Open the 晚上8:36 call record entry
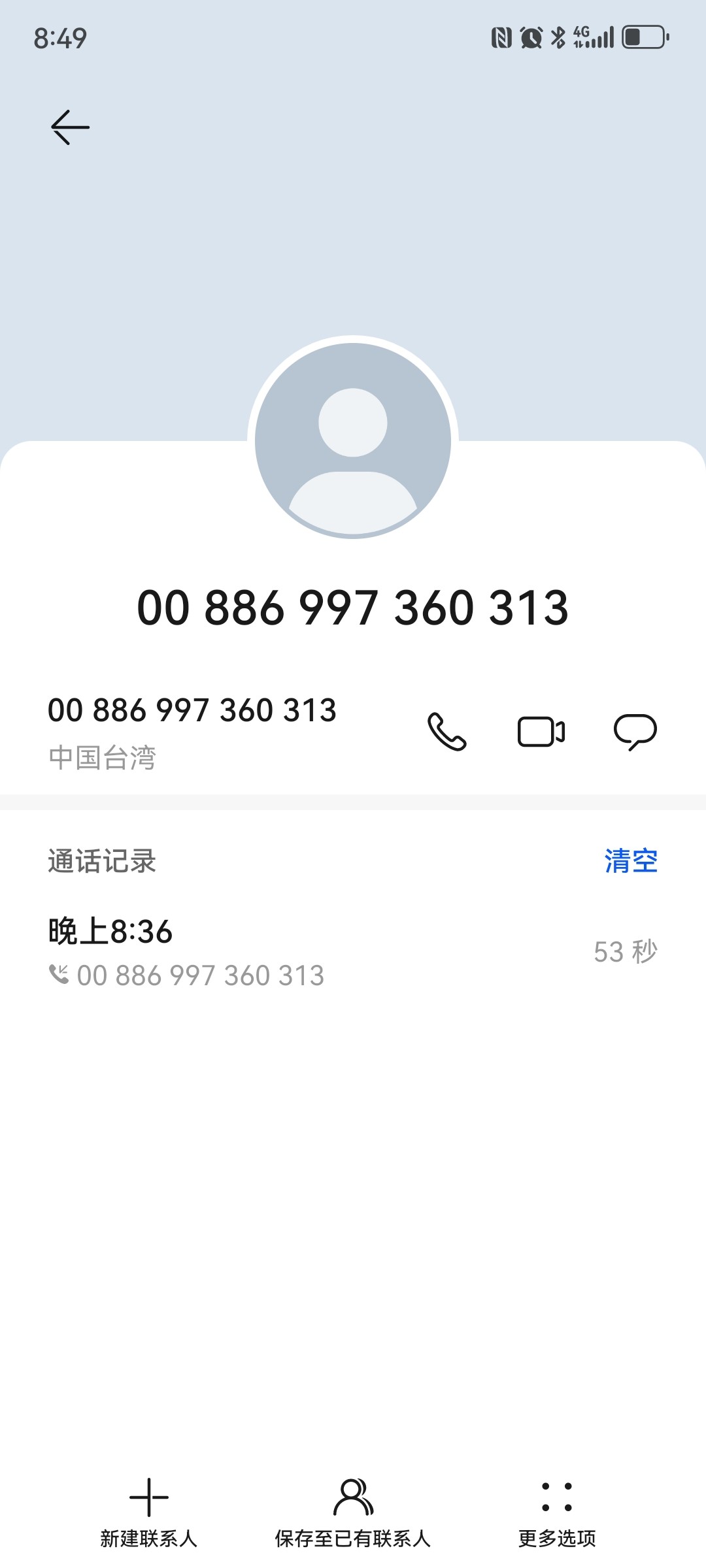The height and width of the screenshot is (1568, 706). (x=353, y=952)
